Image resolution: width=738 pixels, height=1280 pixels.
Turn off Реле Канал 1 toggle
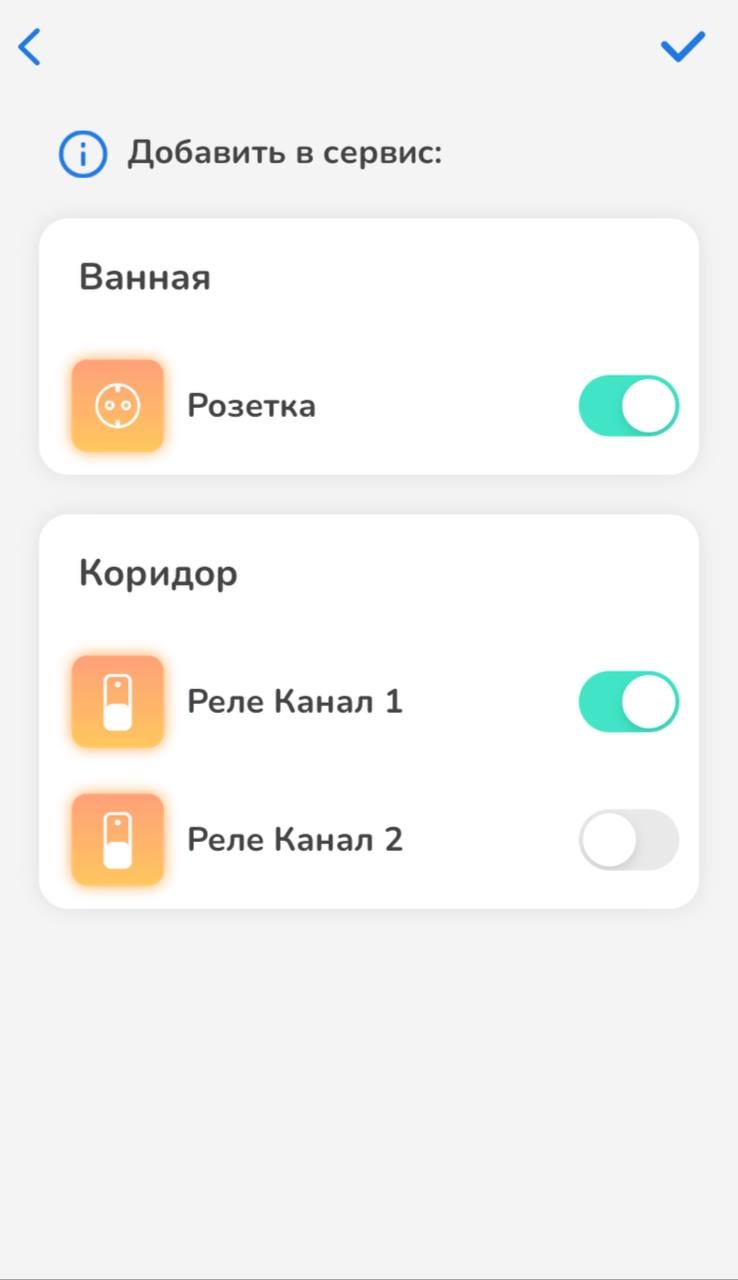[628, 702]
